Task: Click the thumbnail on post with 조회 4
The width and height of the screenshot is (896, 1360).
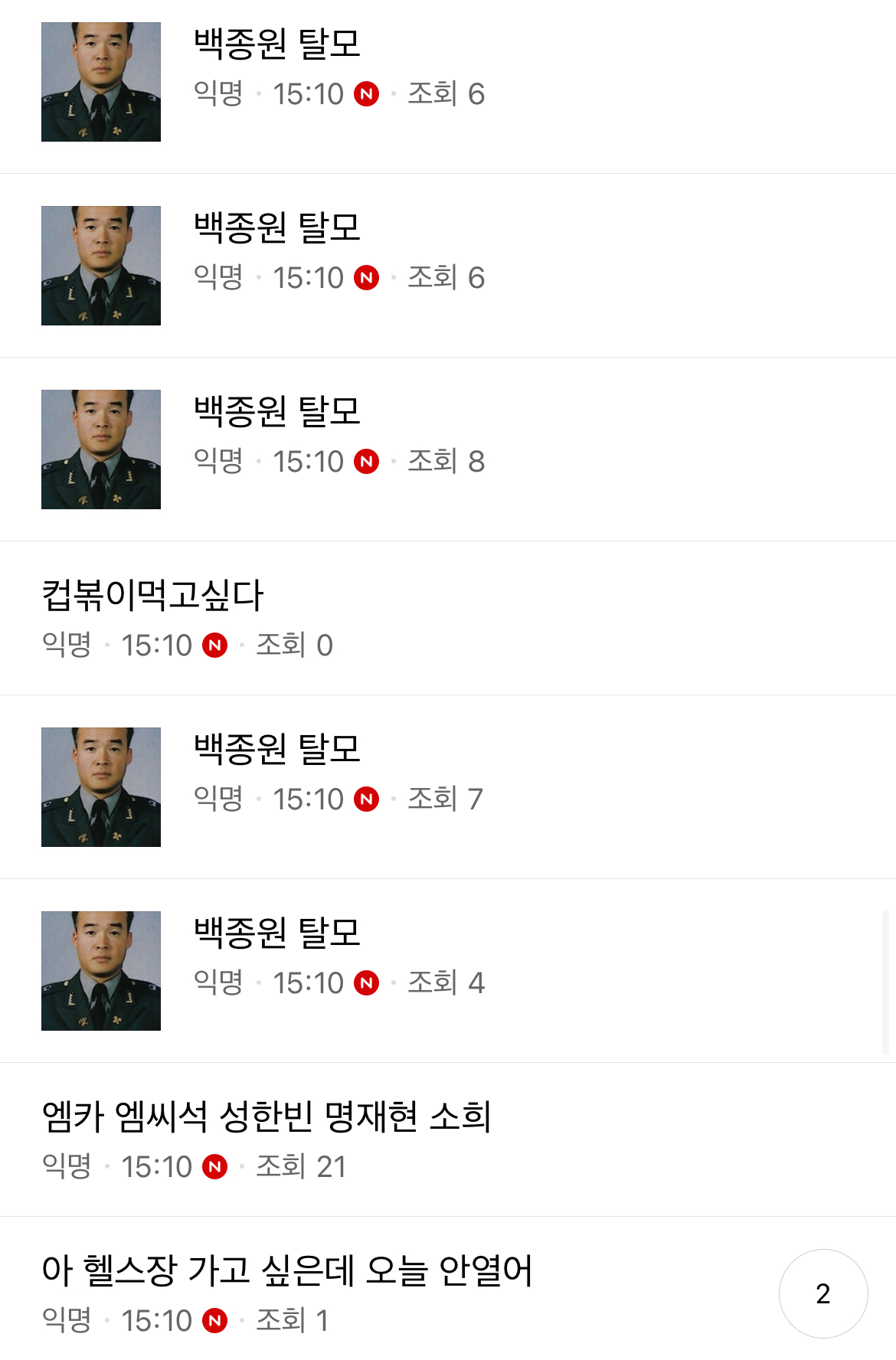Action: point(100,971)
